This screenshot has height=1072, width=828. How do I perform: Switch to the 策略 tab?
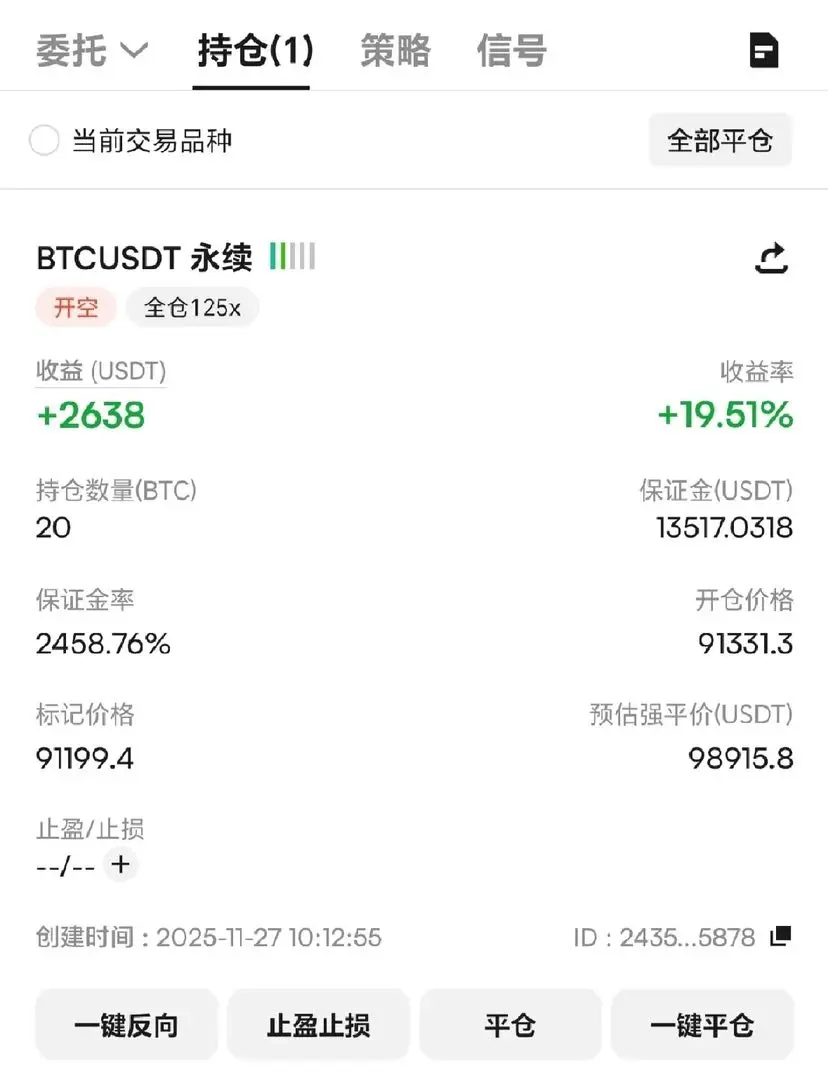point(395,50)
